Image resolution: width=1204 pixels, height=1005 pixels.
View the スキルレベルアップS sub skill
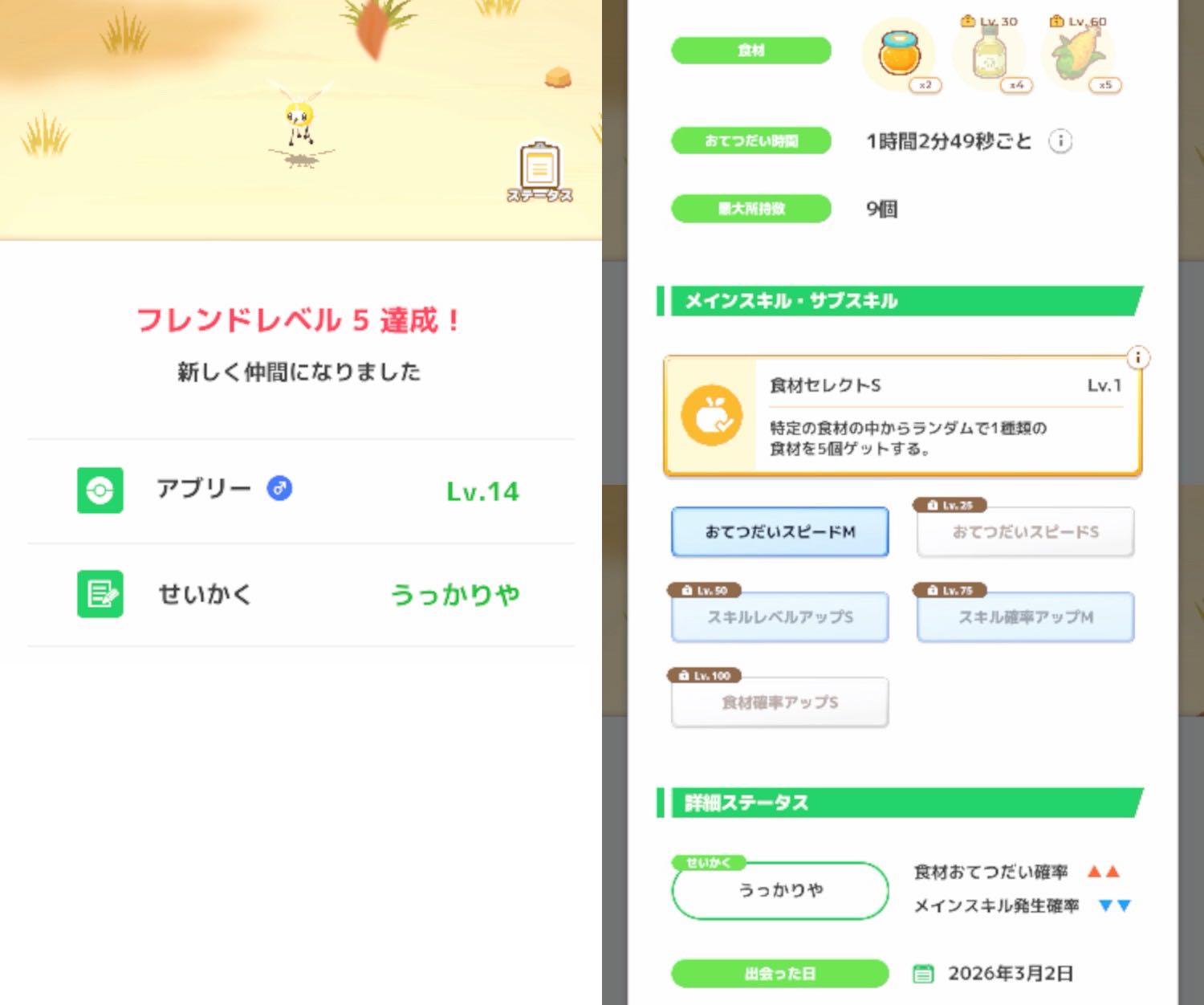tap(779, 616)
